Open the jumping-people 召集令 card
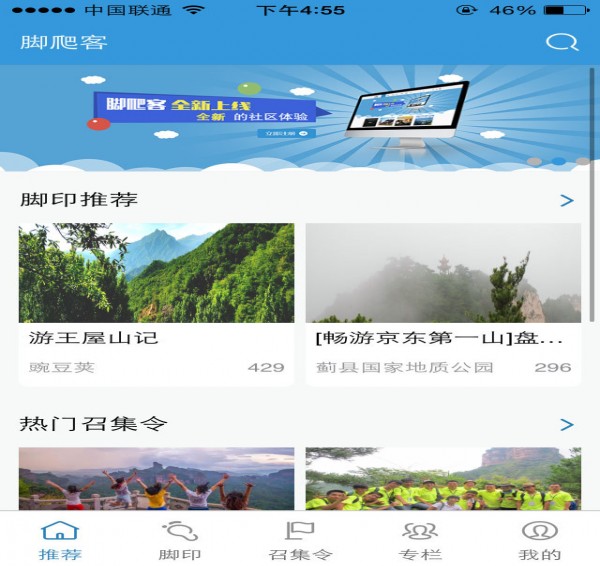This screenshot has height=566, width=600. coord(156,478)
